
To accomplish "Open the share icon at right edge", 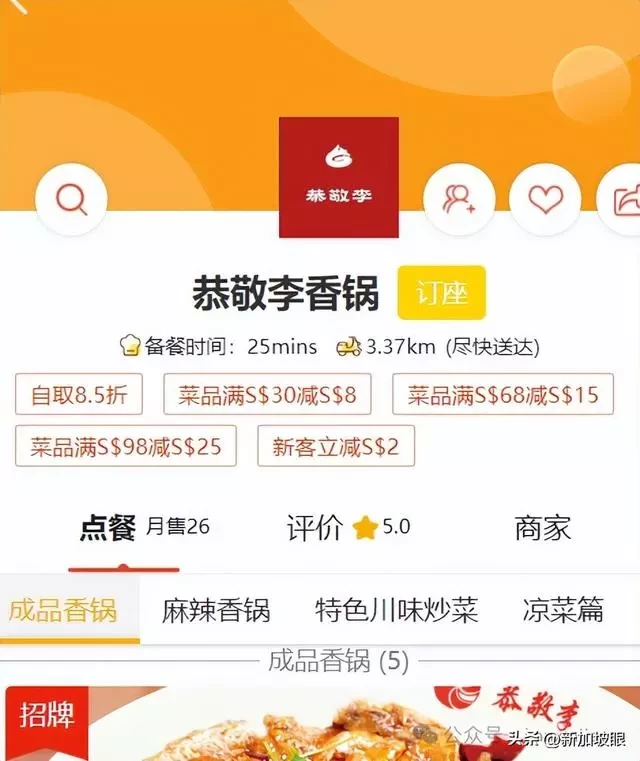I will (624, 200).
